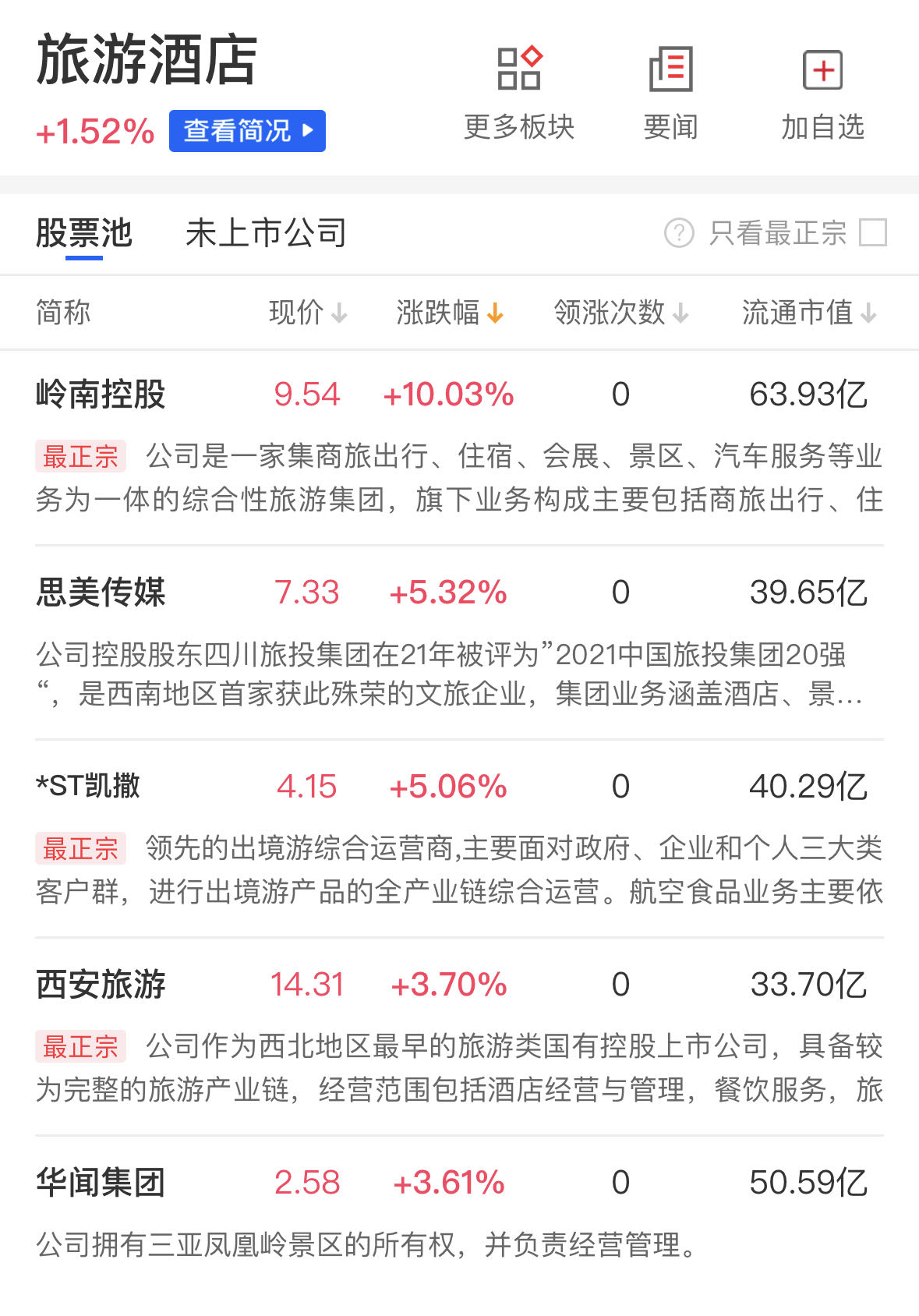
Task: Tap the 查看简况 button
Action: click(247, 131)
